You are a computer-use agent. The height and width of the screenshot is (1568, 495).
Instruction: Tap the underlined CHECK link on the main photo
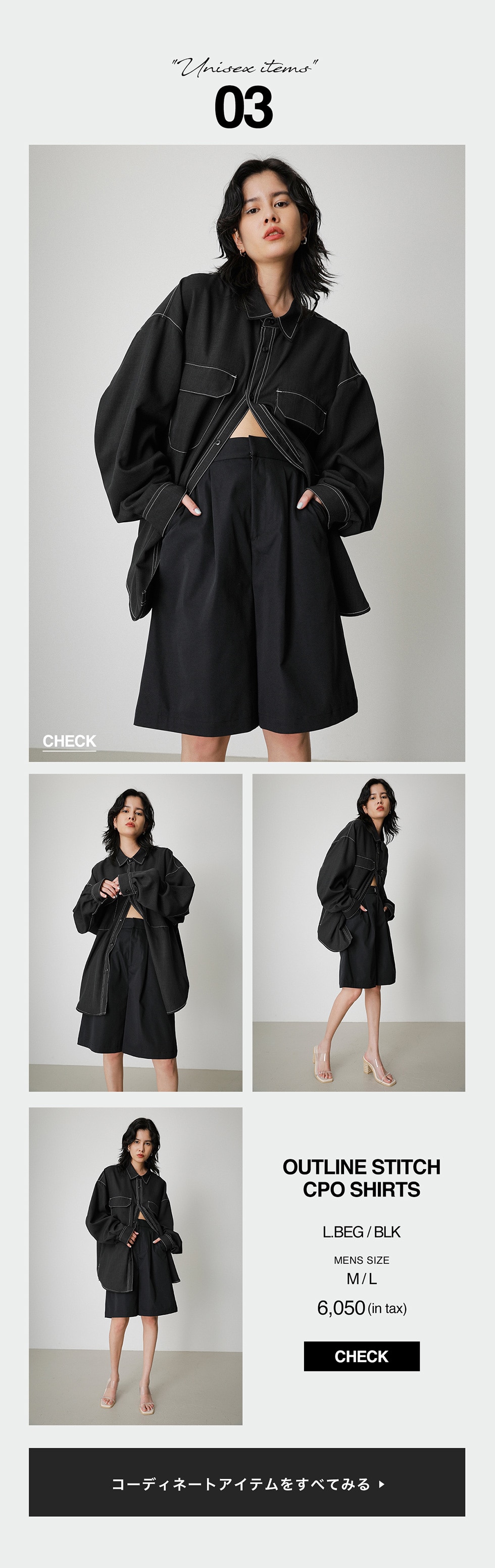tap(69, 741)
